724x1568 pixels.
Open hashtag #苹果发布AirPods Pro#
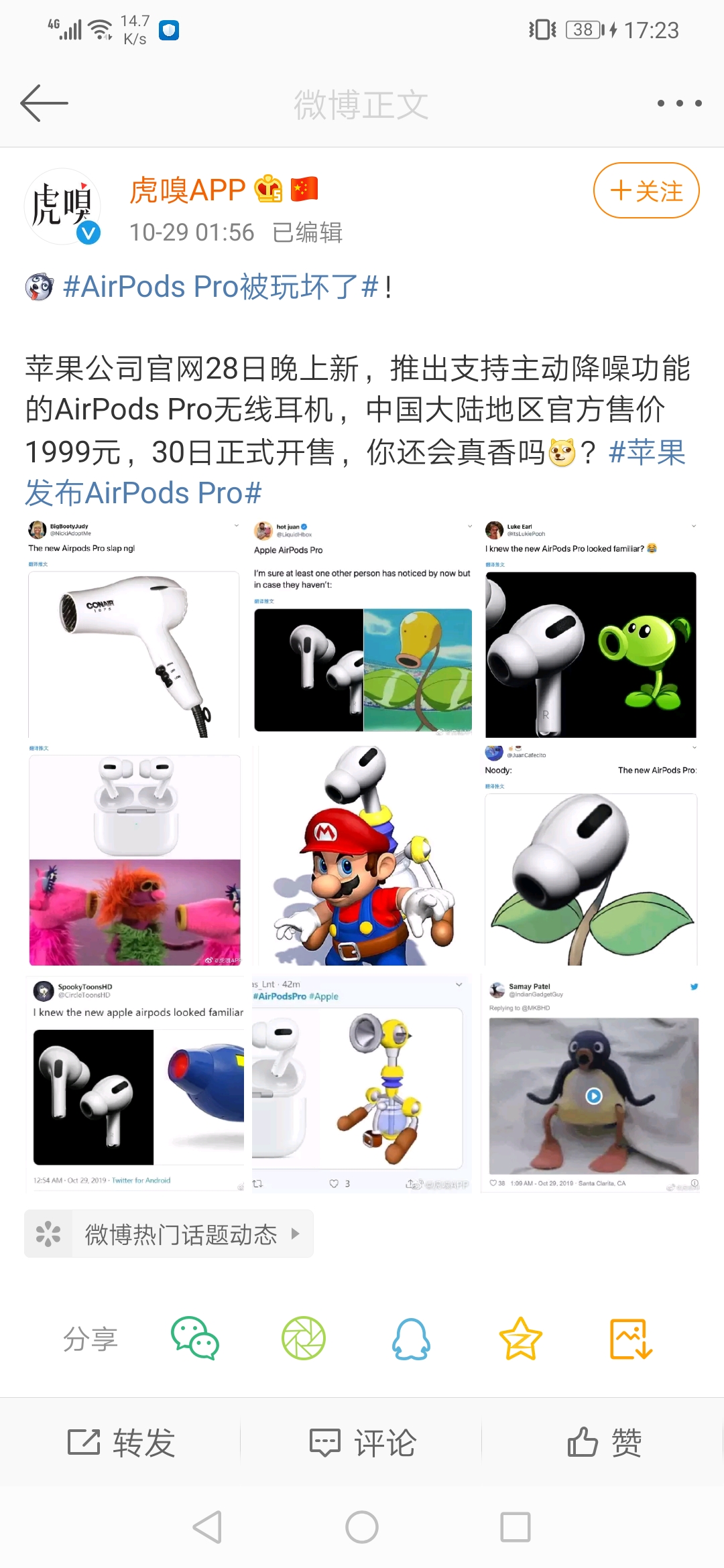coord(143,493)
